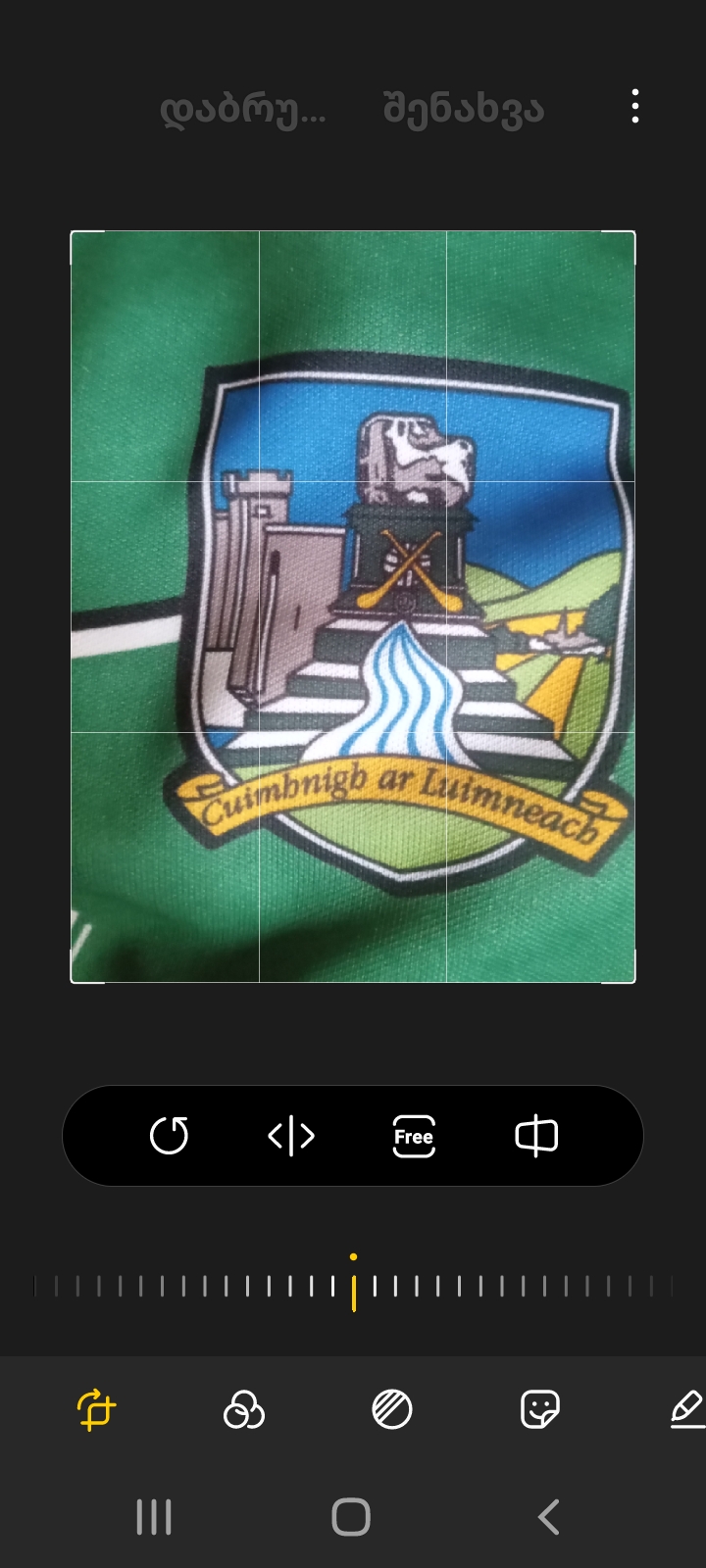Open the perspective transform tool
The height and width of the screenshot is (1568, 706).
click(536, 1136)
